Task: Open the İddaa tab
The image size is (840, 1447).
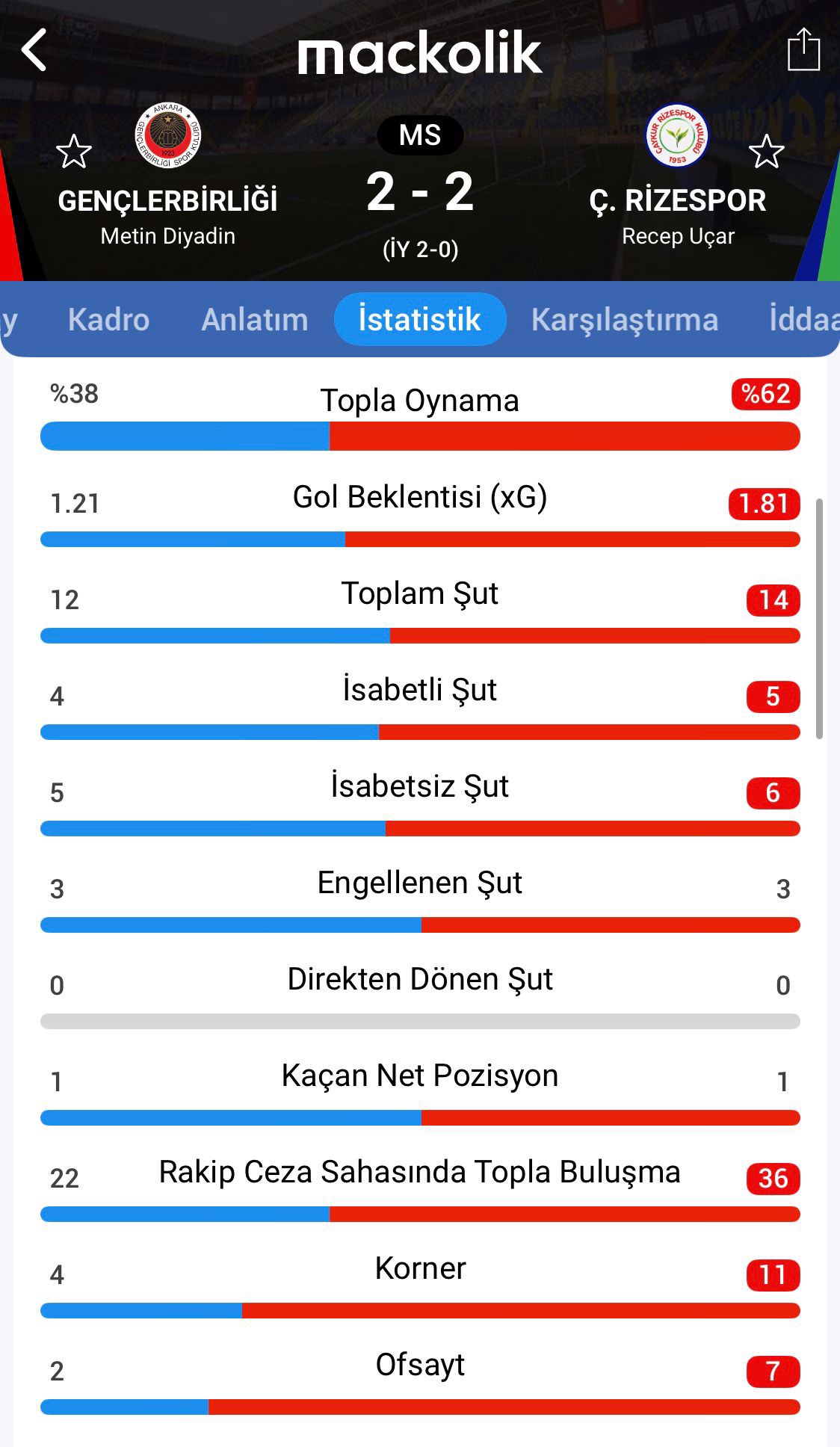Action: [803, 320]
